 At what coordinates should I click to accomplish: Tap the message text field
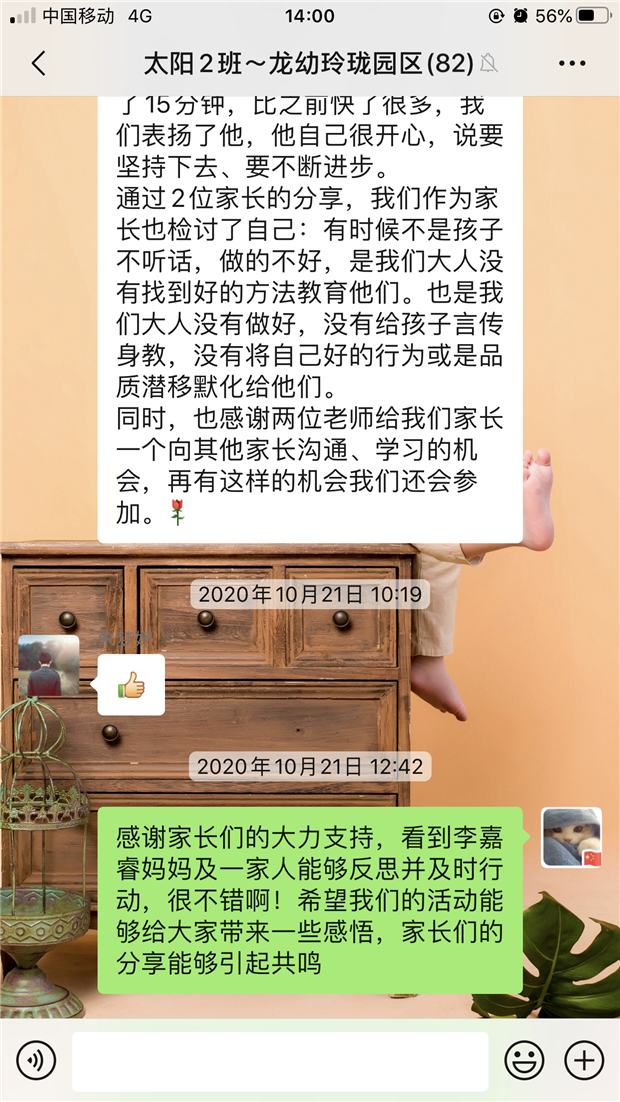tap(280, 1061)
